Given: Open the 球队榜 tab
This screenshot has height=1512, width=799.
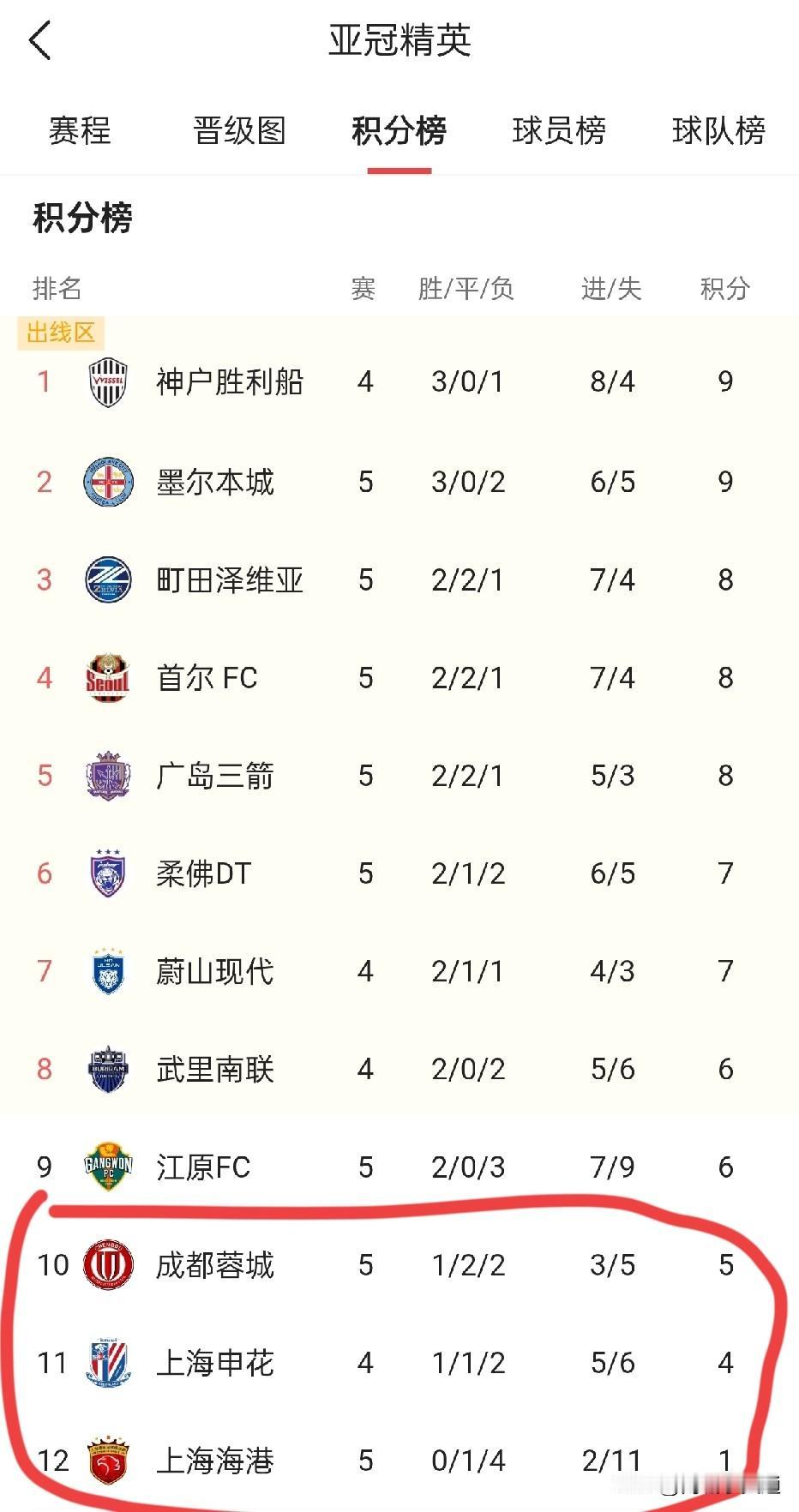Looking at the screenshot, I should pyautogui.click(x=718, y=130).
